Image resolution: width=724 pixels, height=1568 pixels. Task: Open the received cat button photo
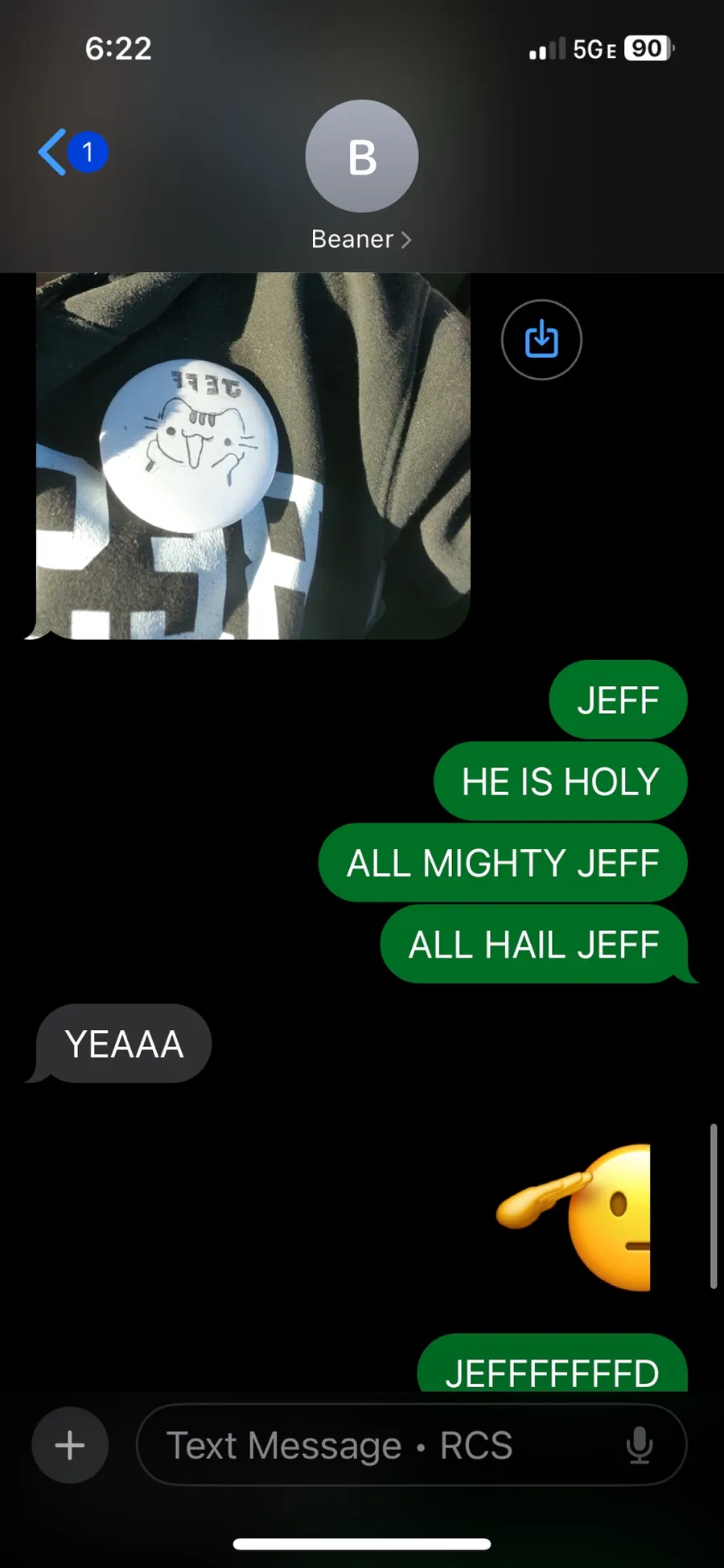pos(253,455)
